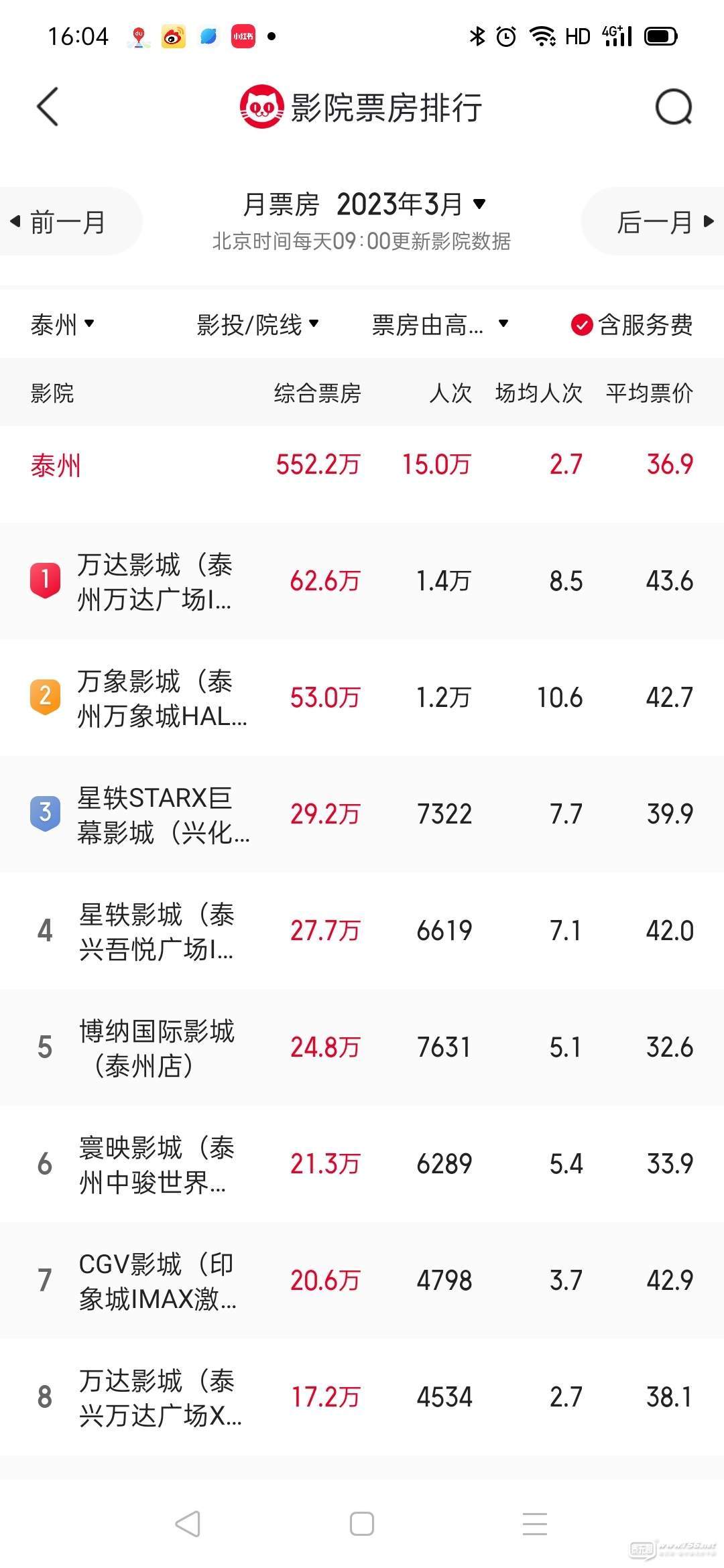This screenshot has width=724, height=1568.
Task: Tap the system home button
Action: click(362, 1524)
